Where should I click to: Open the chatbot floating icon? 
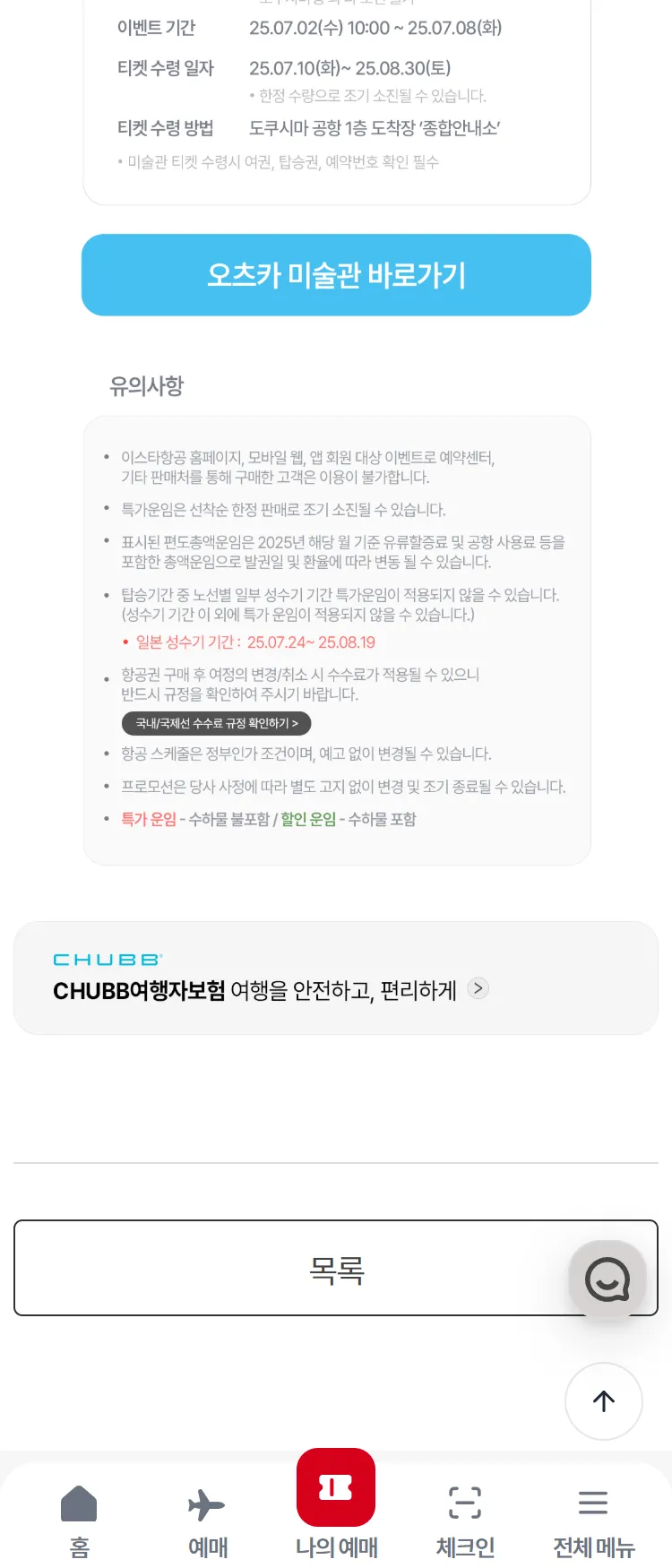point(607,1279)
